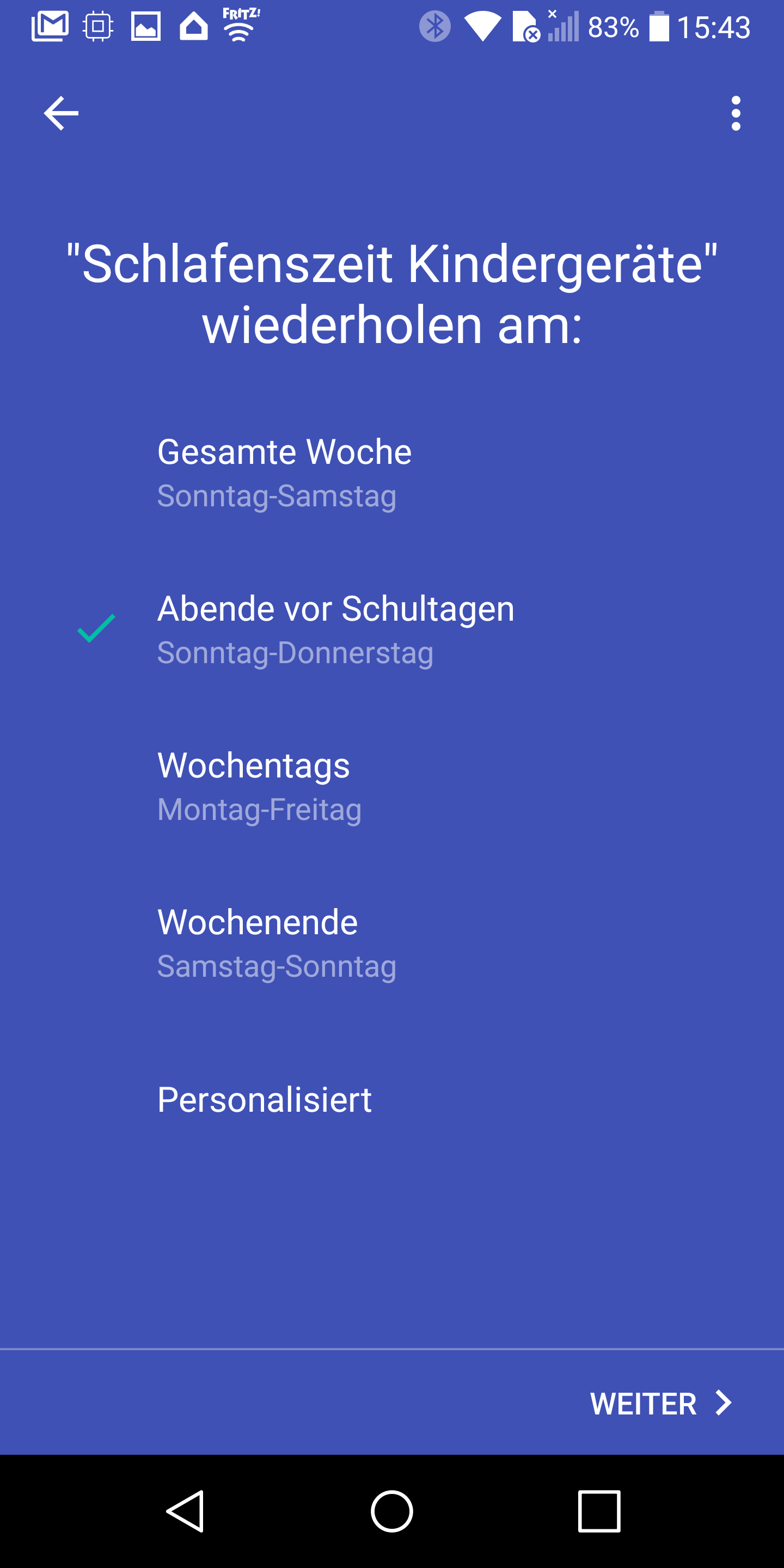The height and width of the screenshot is (1568, 784).
Task: Open the three-dot overflow menu
Action: [736, 113]
